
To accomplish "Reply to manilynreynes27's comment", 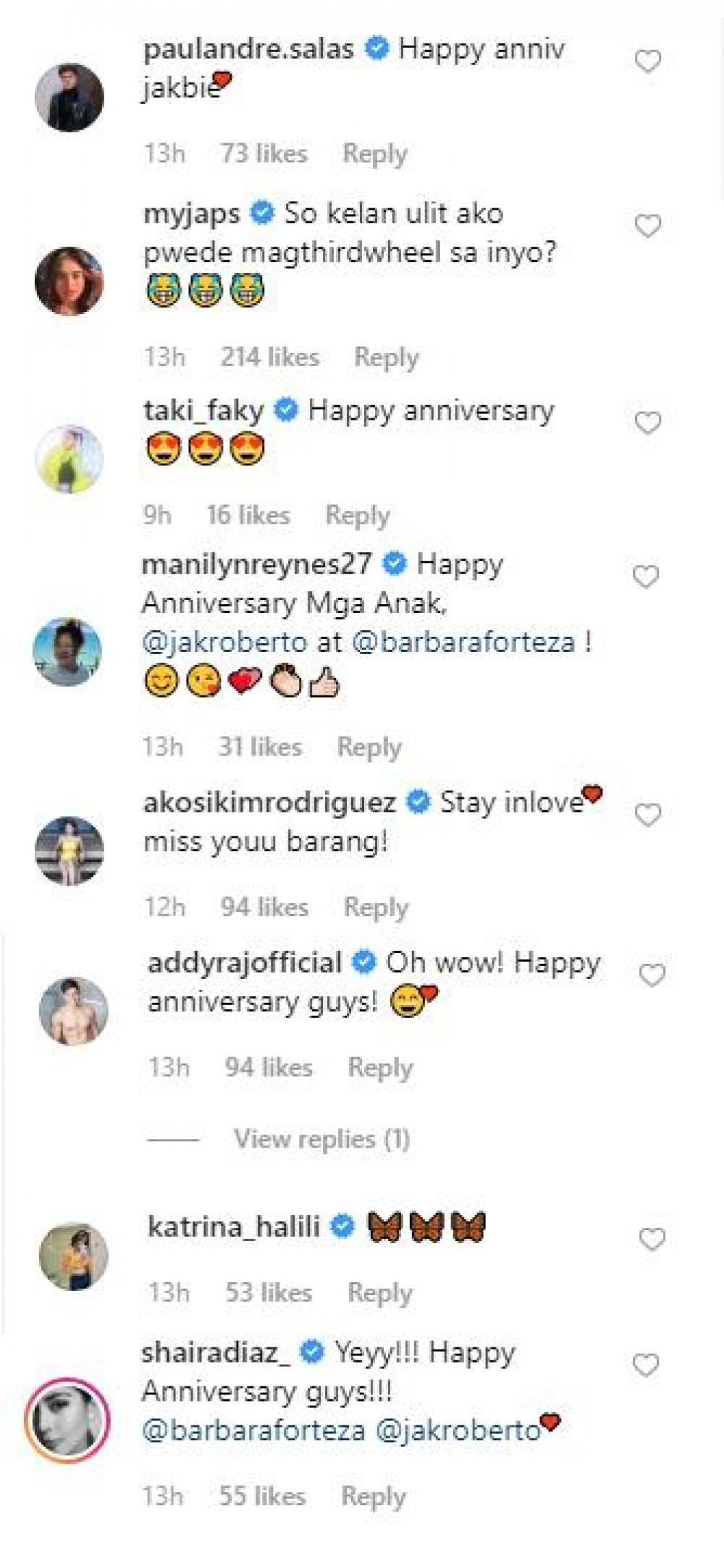I will (369, 747).
